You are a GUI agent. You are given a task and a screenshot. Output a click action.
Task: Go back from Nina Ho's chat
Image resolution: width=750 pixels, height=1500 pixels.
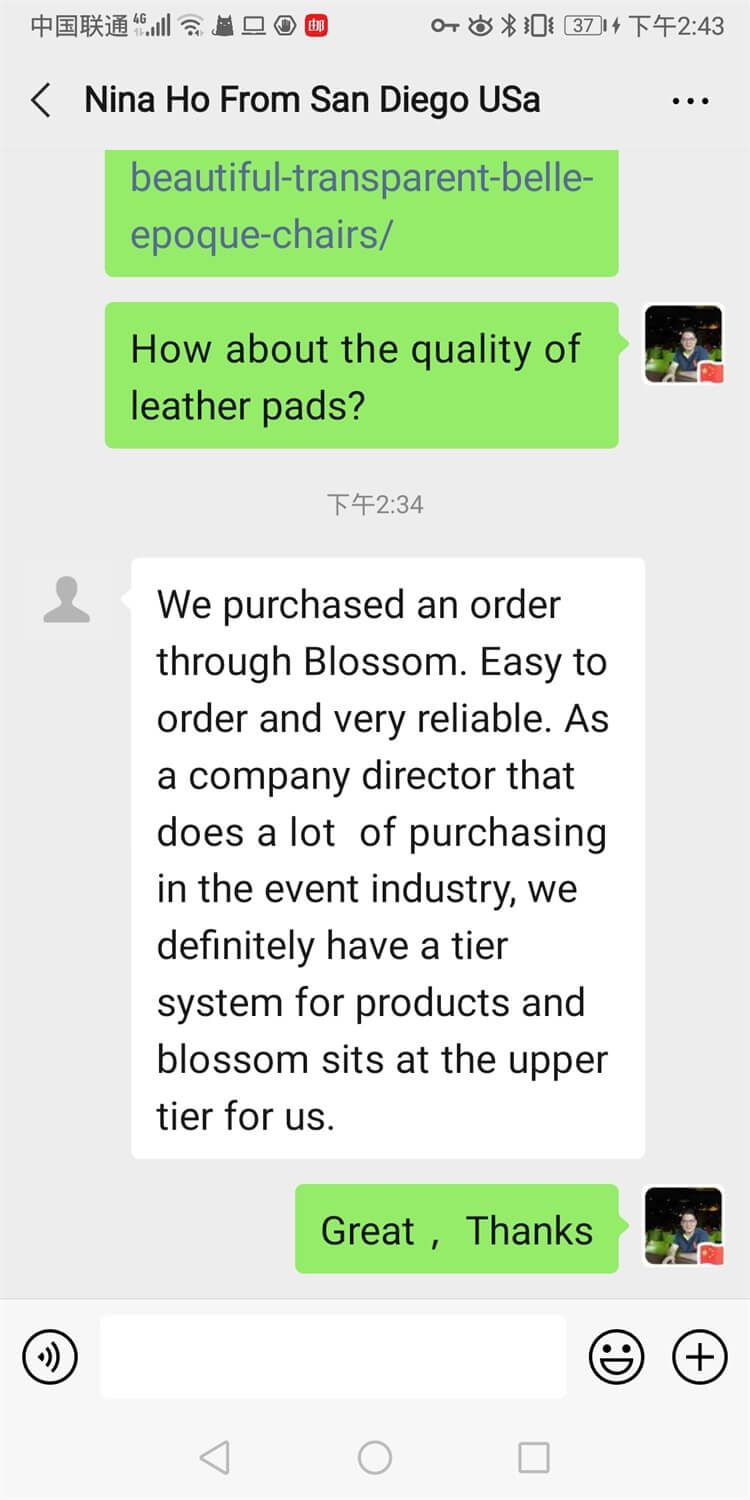[41, 101]
